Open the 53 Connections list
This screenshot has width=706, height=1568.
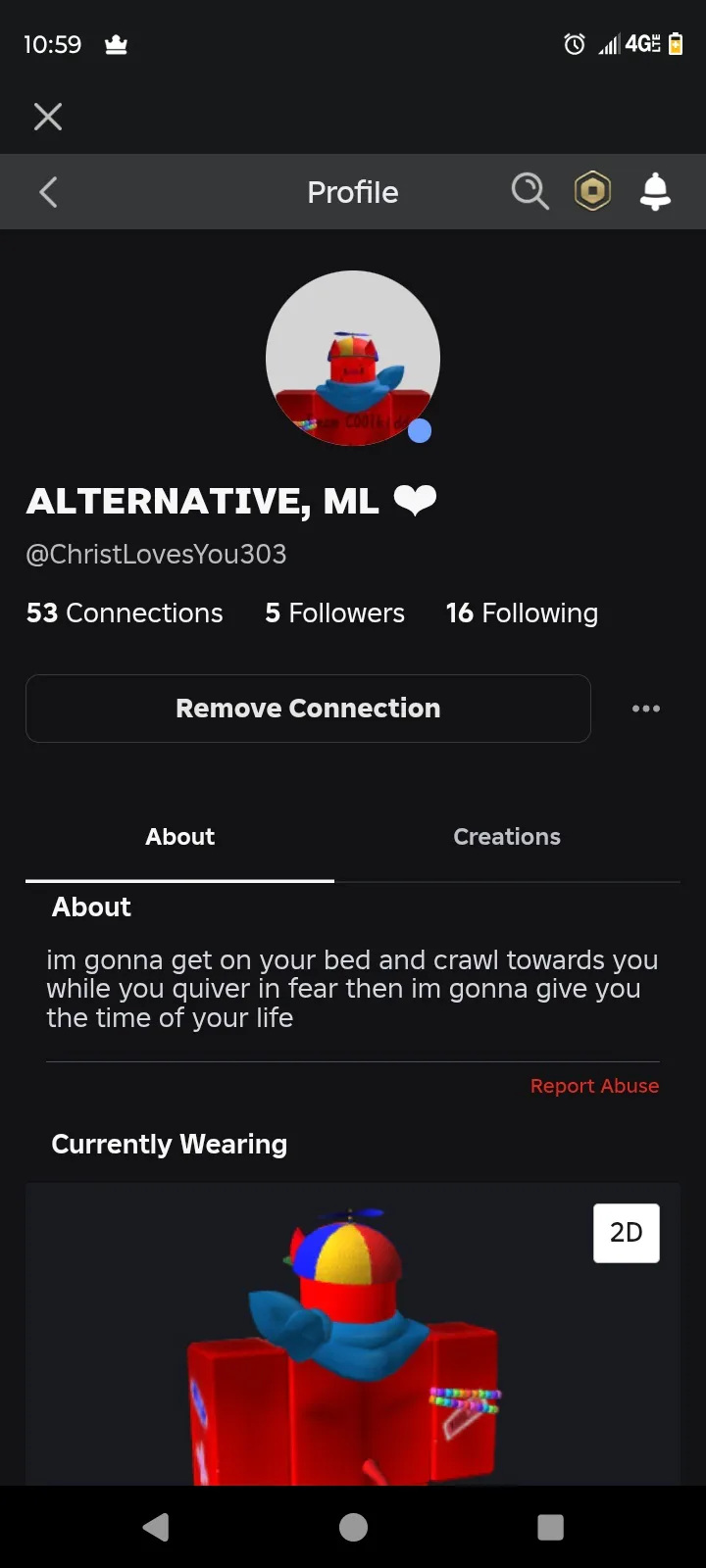125,613
